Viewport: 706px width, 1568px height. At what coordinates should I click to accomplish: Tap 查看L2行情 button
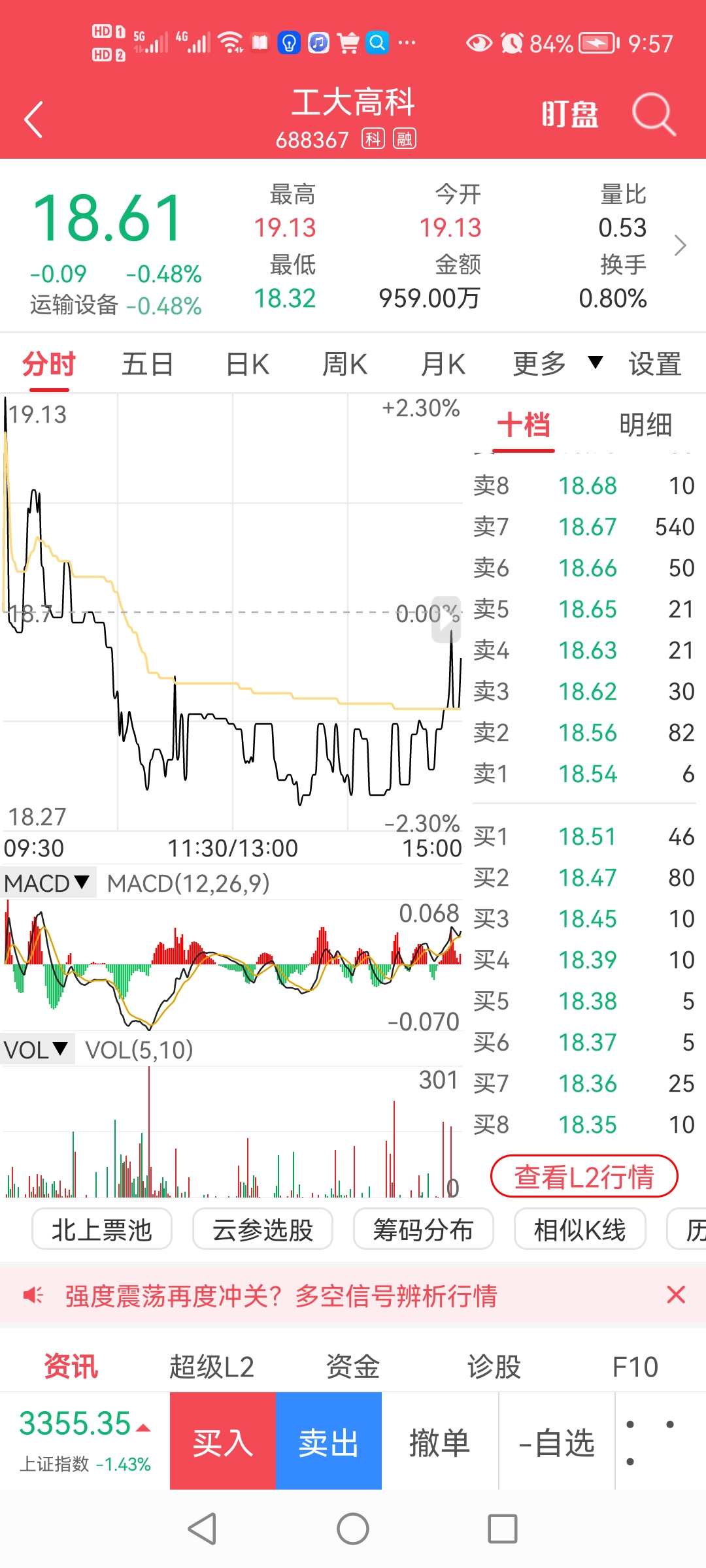pyautogui.click(x=584, y=1177)
